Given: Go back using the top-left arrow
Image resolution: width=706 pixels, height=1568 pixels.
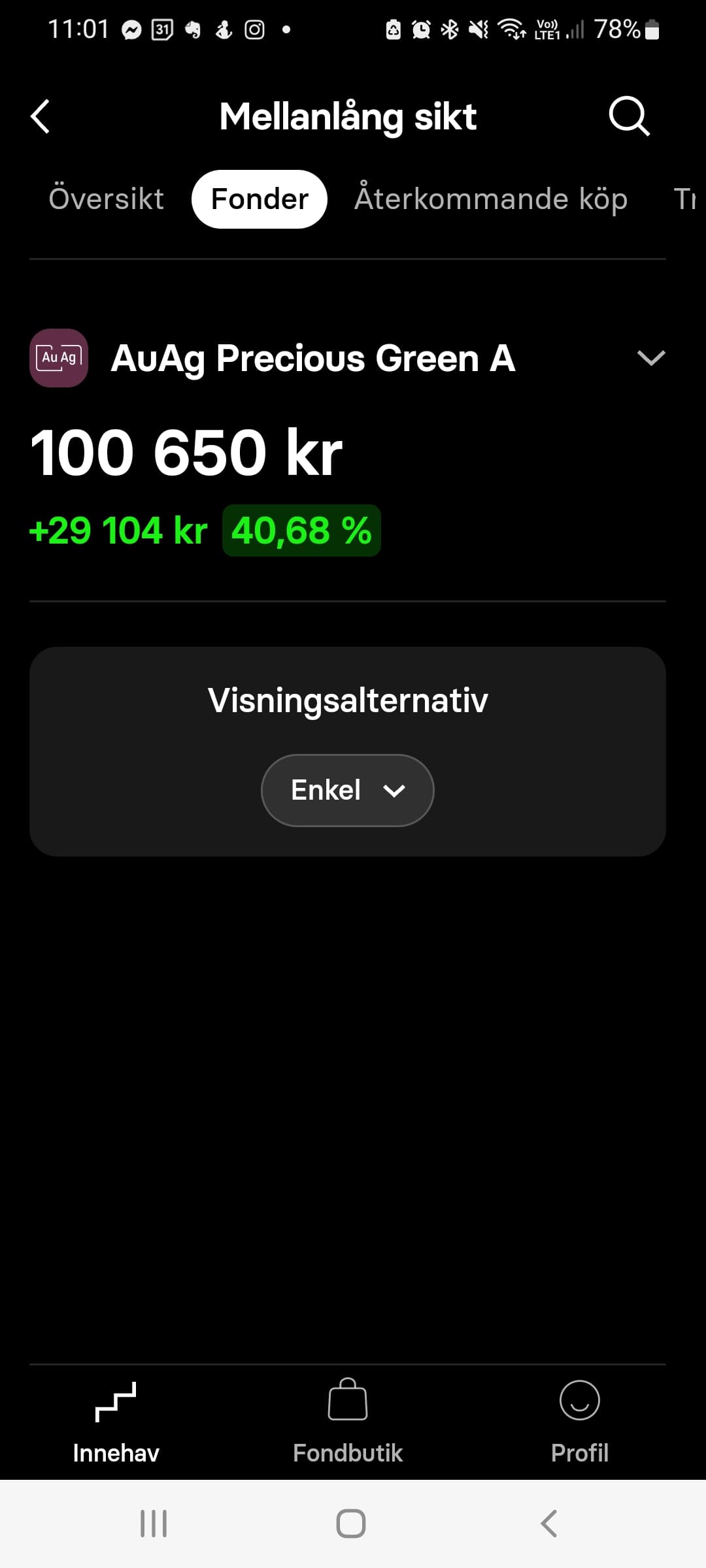Looking at the screenshot, I should pos(41,117).
